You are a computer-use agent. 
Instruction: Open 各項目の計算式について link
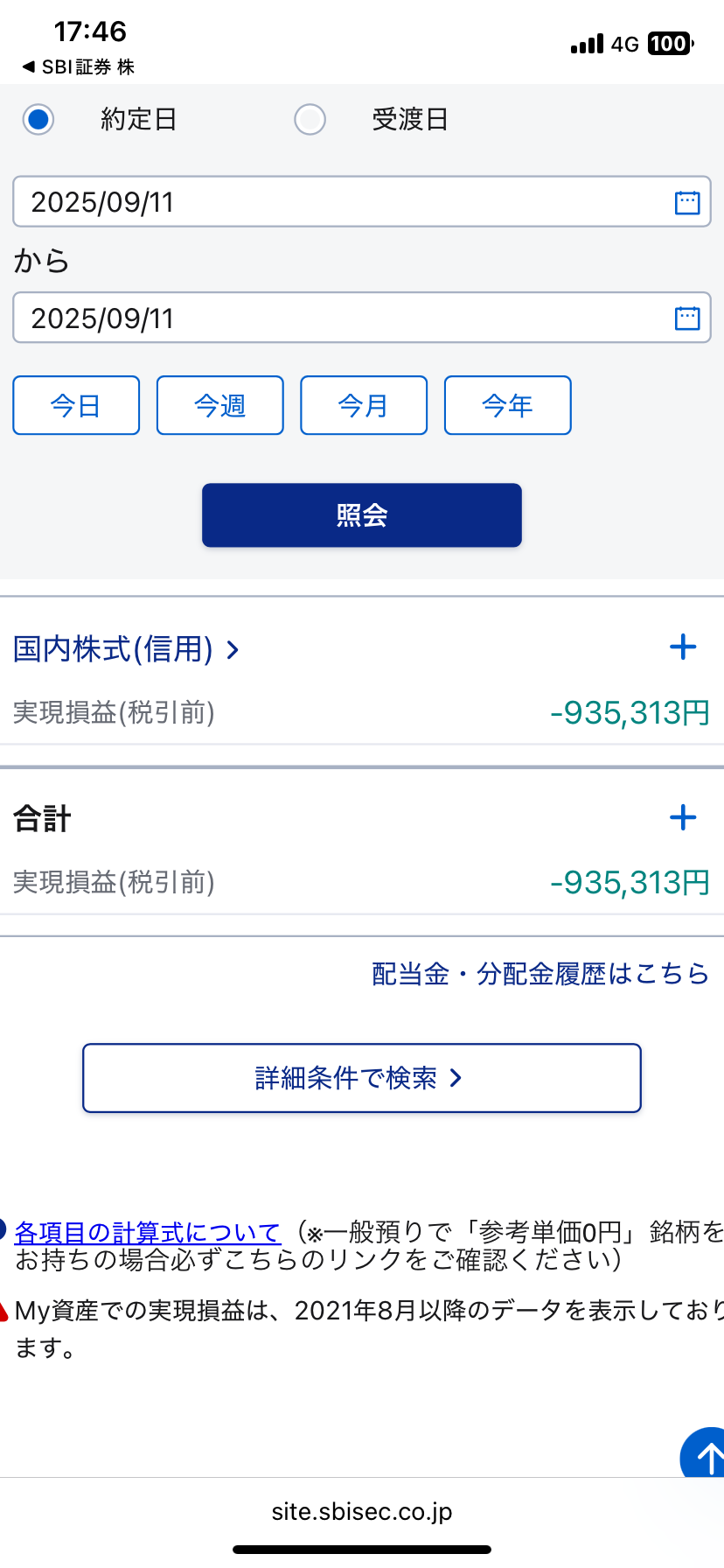click(148, 1232)
